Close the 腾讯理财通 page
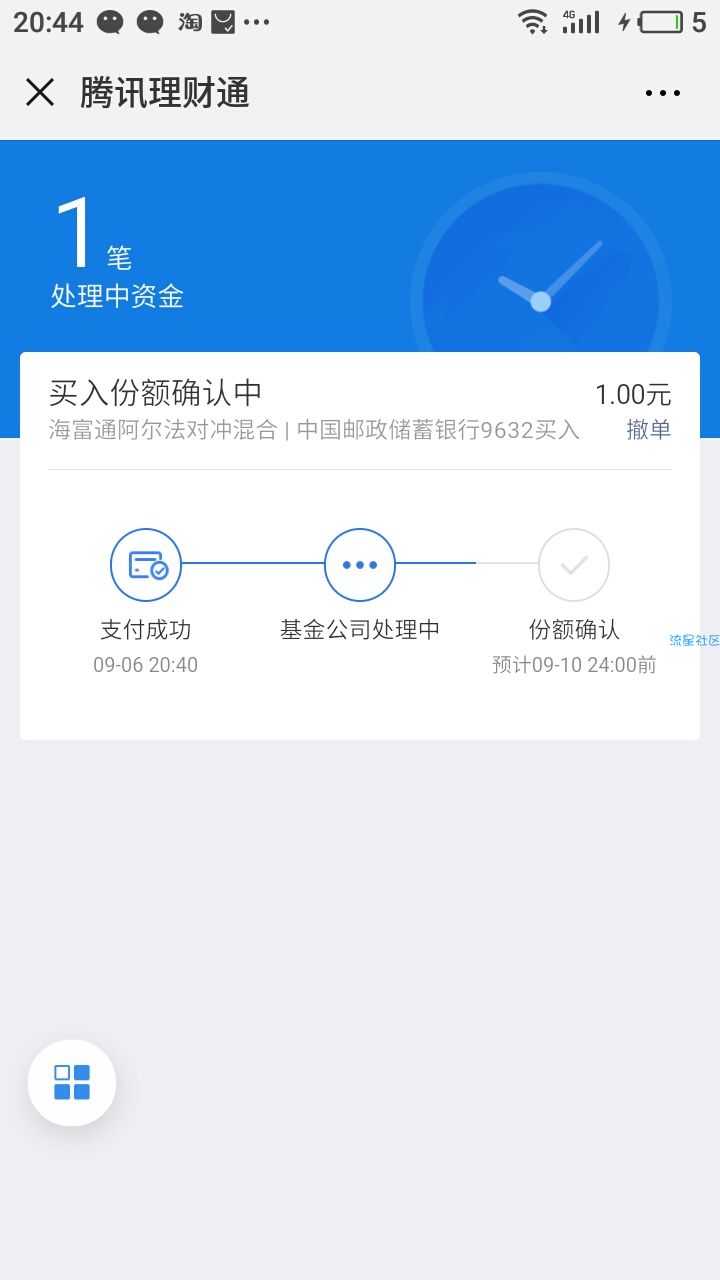Image resolution: width=720 pixels, height=1280 pixels. [x=40, y=93]
